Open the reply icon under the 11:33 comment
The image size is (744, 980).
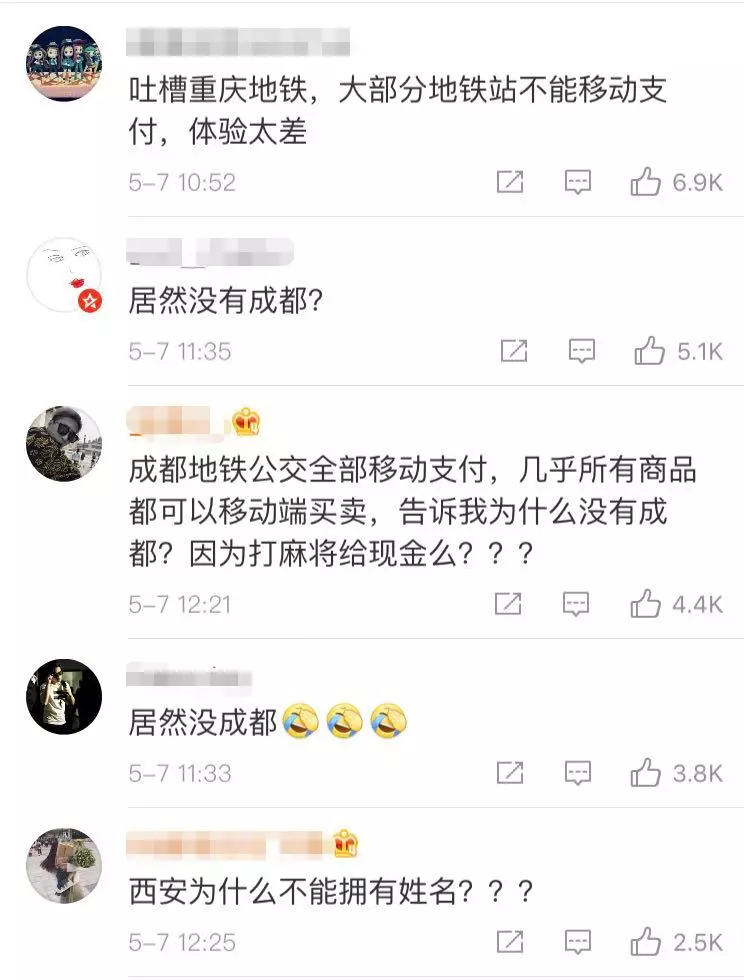tap(577, 773)
